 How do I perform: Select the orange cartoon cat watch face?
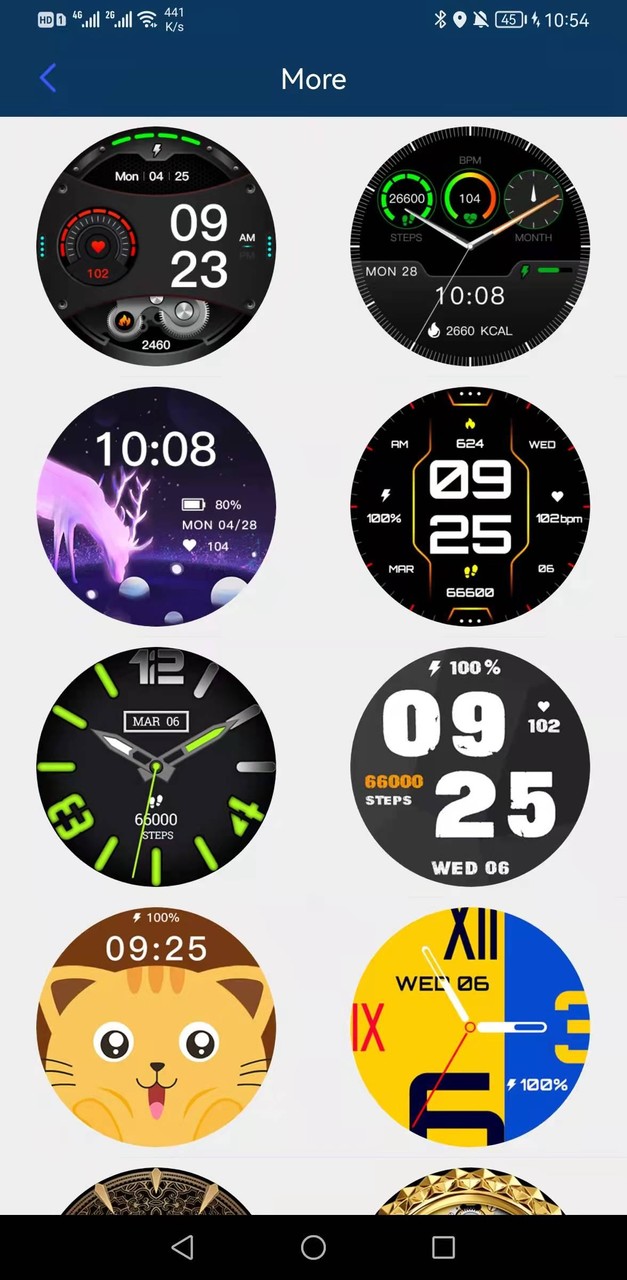pos(156,1026)
